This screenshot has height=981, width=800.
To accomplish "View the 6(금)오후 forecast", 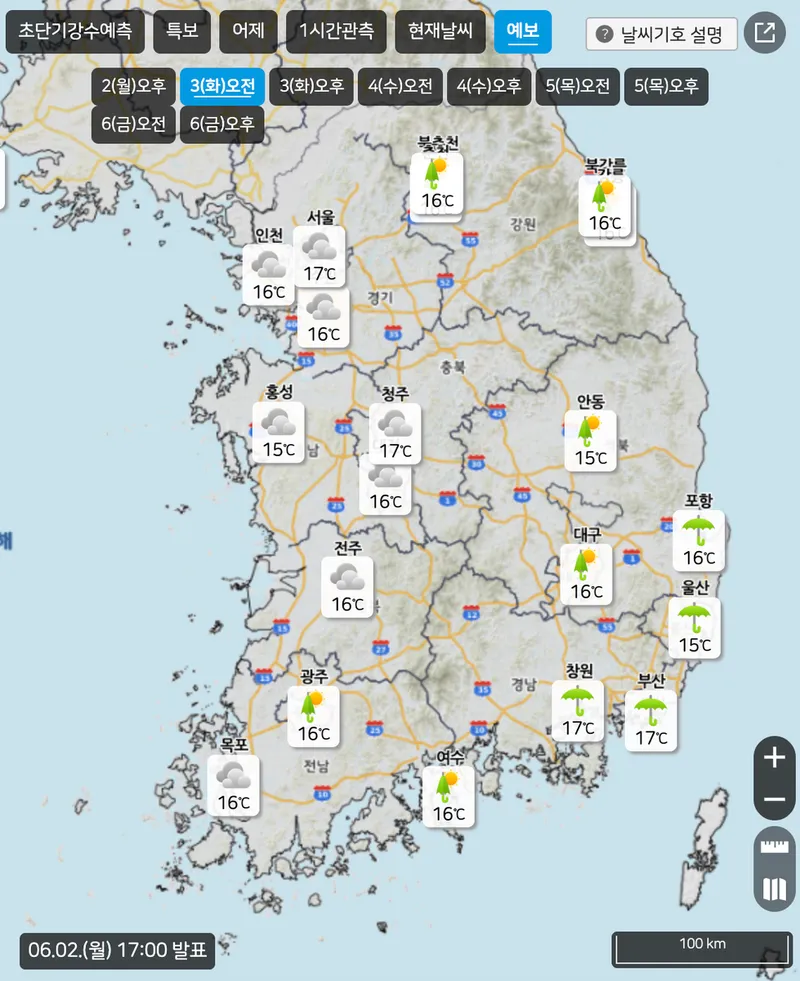I will [x=222, y=125].
